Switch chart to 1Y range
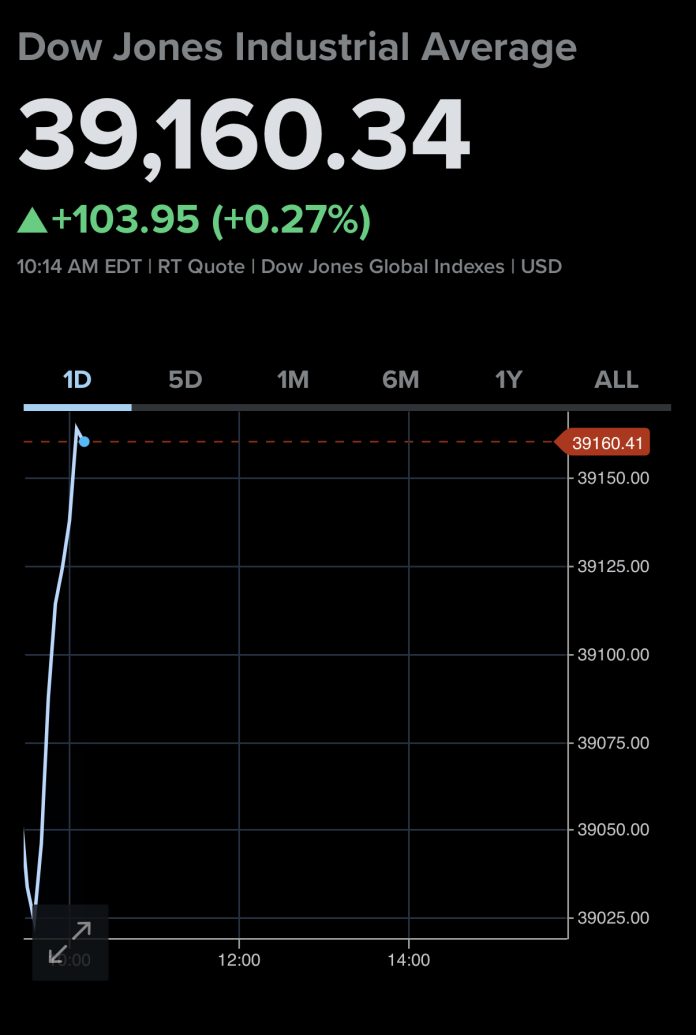The width and height of the screenshot is (696, 1035). tap(508, 380)
